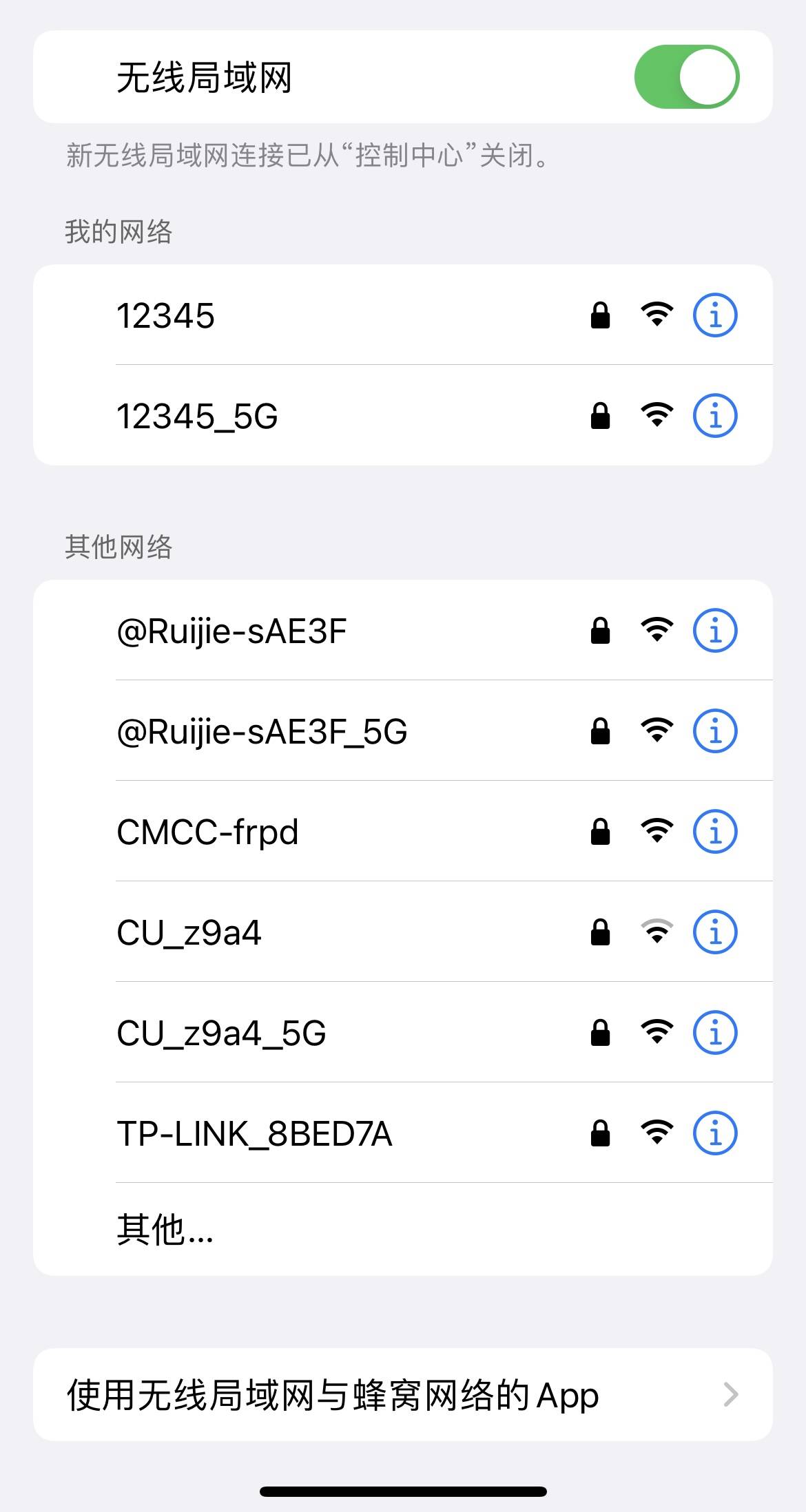Select the TP-LINK_8BED7A network
Image resolution: width=806 pixels, height=1512 pixels.
402,1133
